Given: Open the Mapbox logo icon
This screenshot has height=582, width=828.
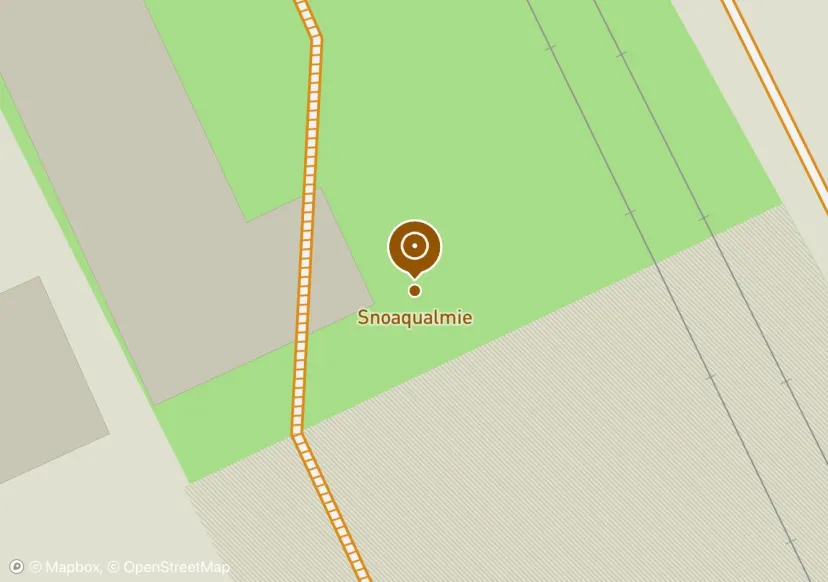Looking at the screenshot, I should coord(15,567).
